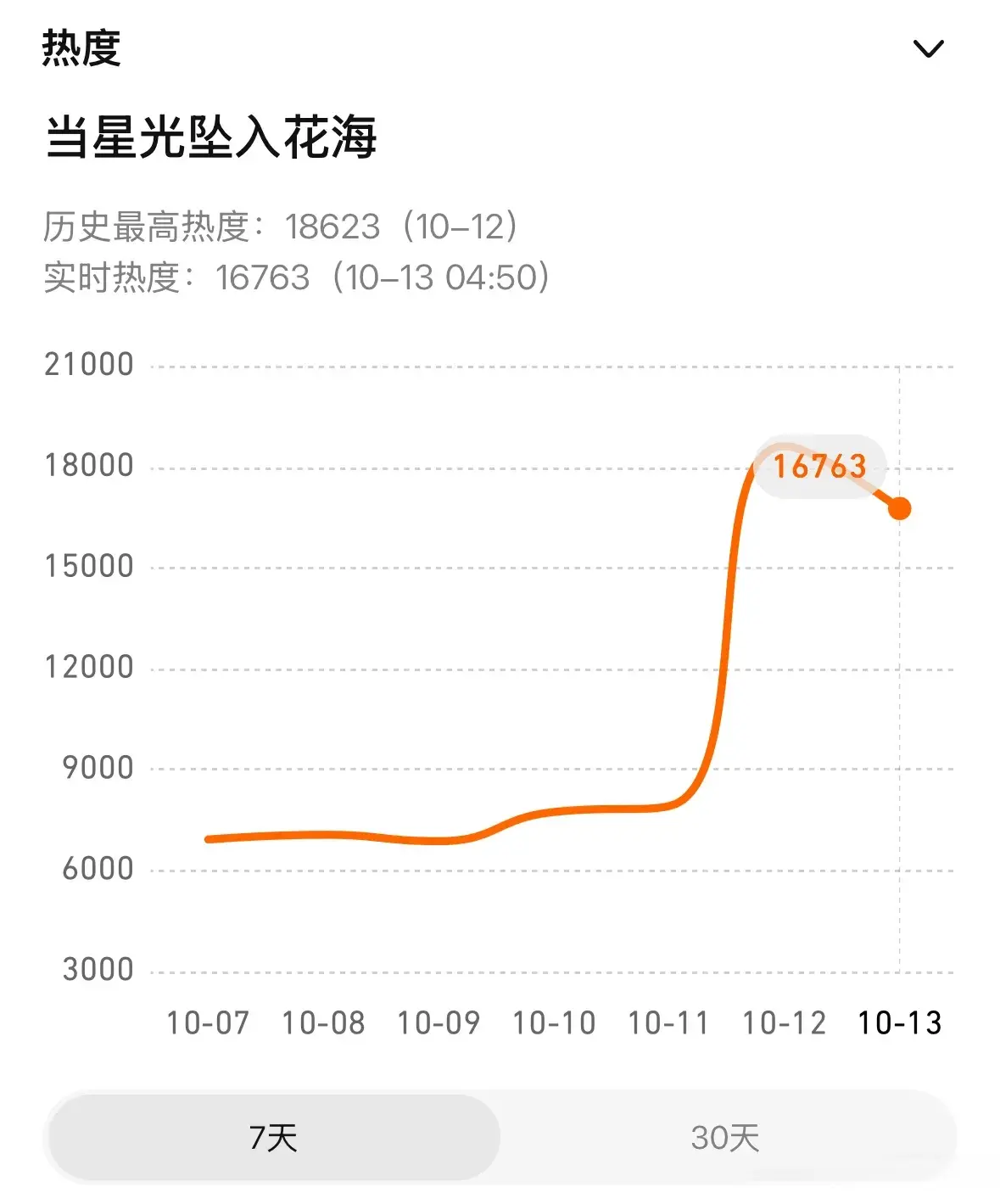The height and width of the screenshot is (1204, 1000).
Task: Switch to the 30天 view
Action: click(x=724, y=1137)
